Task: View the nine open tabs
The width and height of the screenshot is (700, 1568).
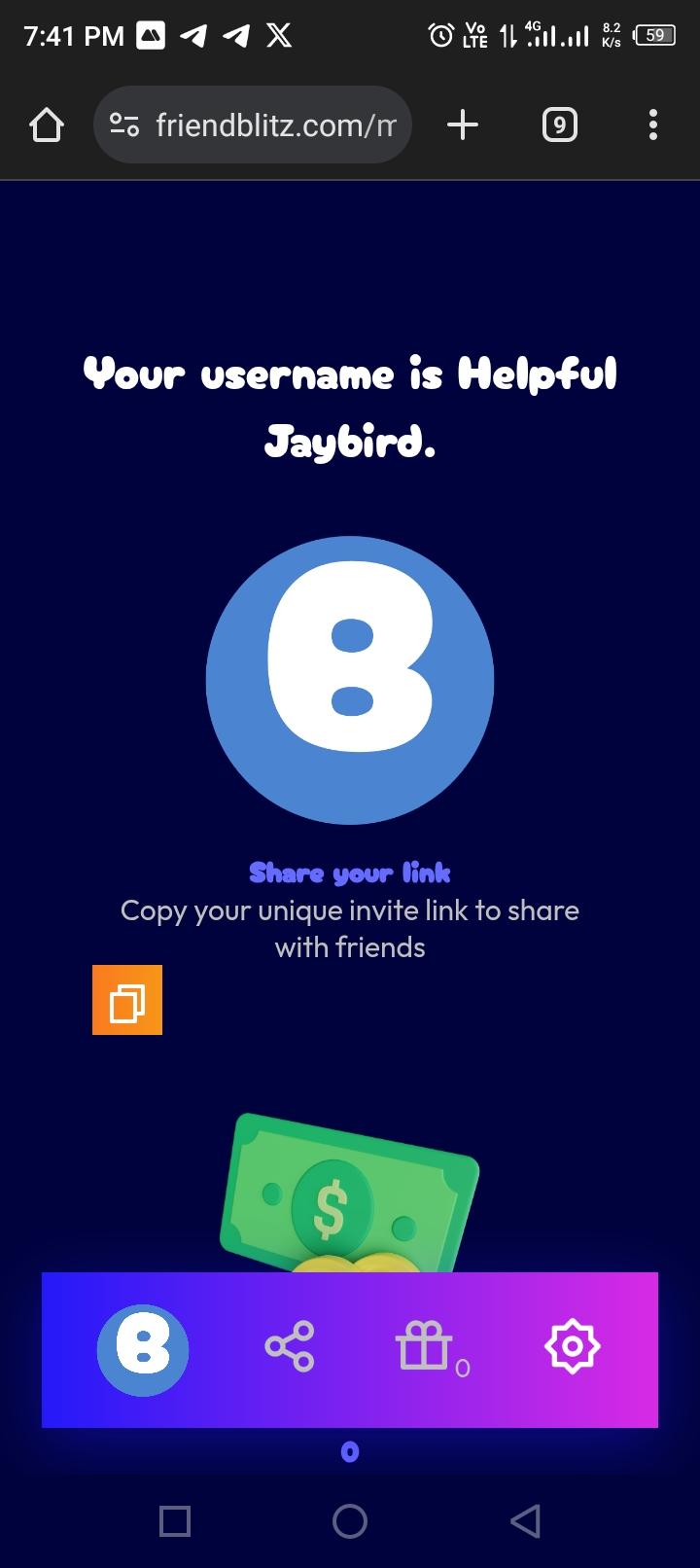Action: [x=559, y=125]
